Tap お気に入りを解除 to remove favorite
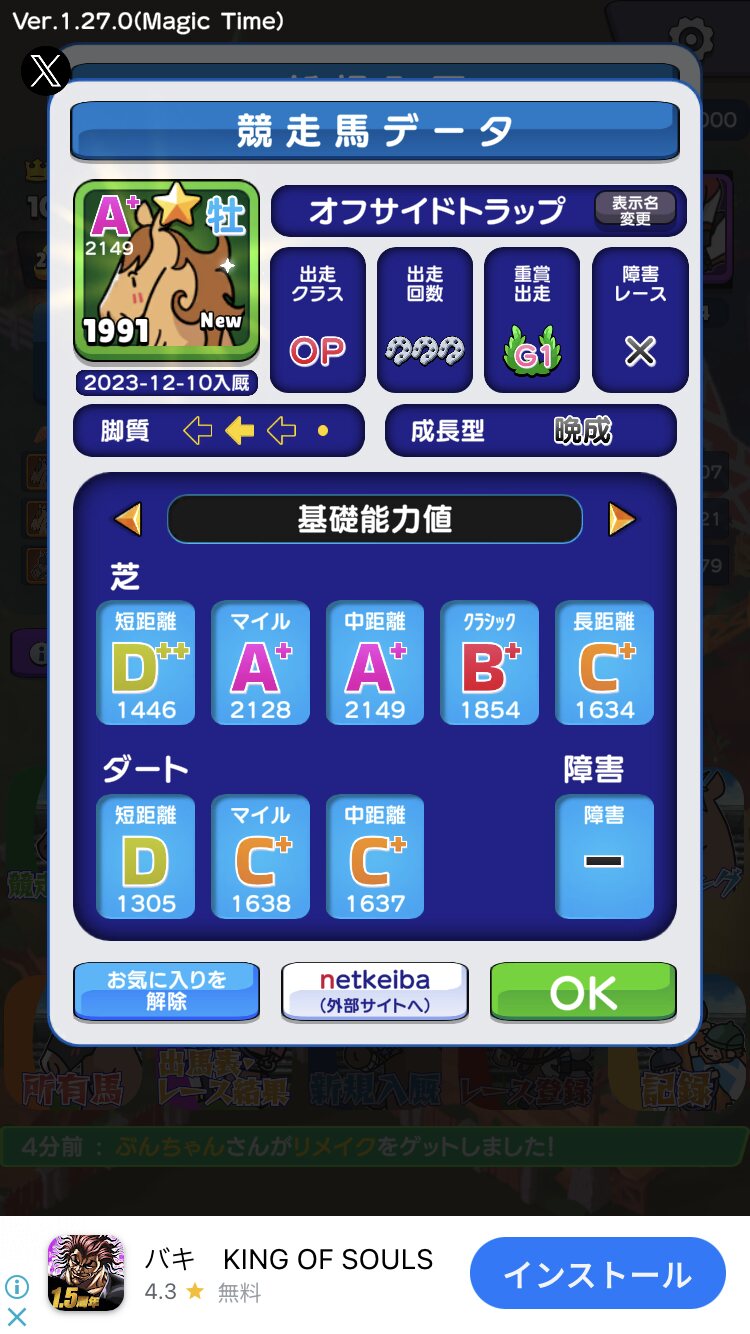Viewport: 750px width, 1334px height. (x=166, y=991)
